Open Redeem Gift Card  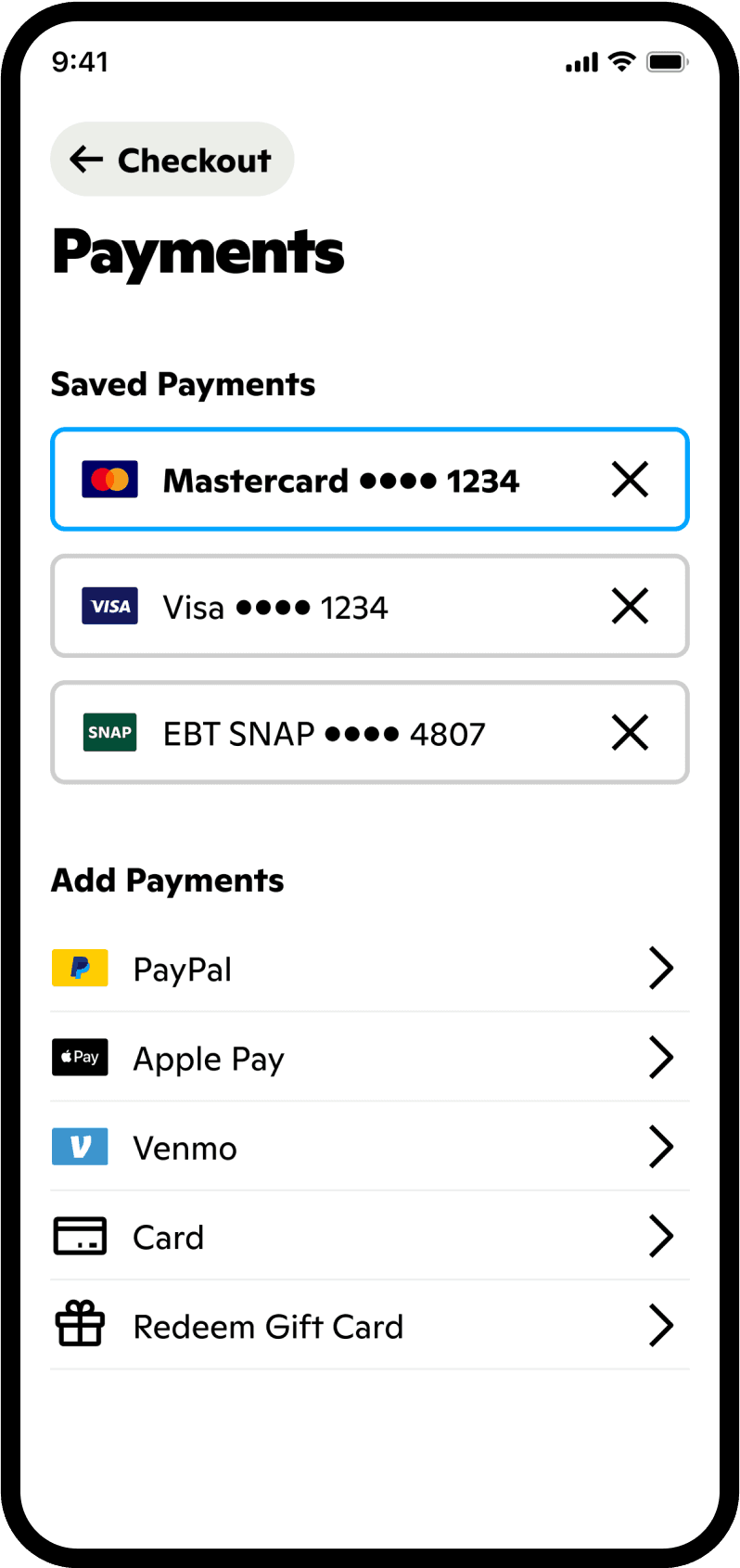369,1325
